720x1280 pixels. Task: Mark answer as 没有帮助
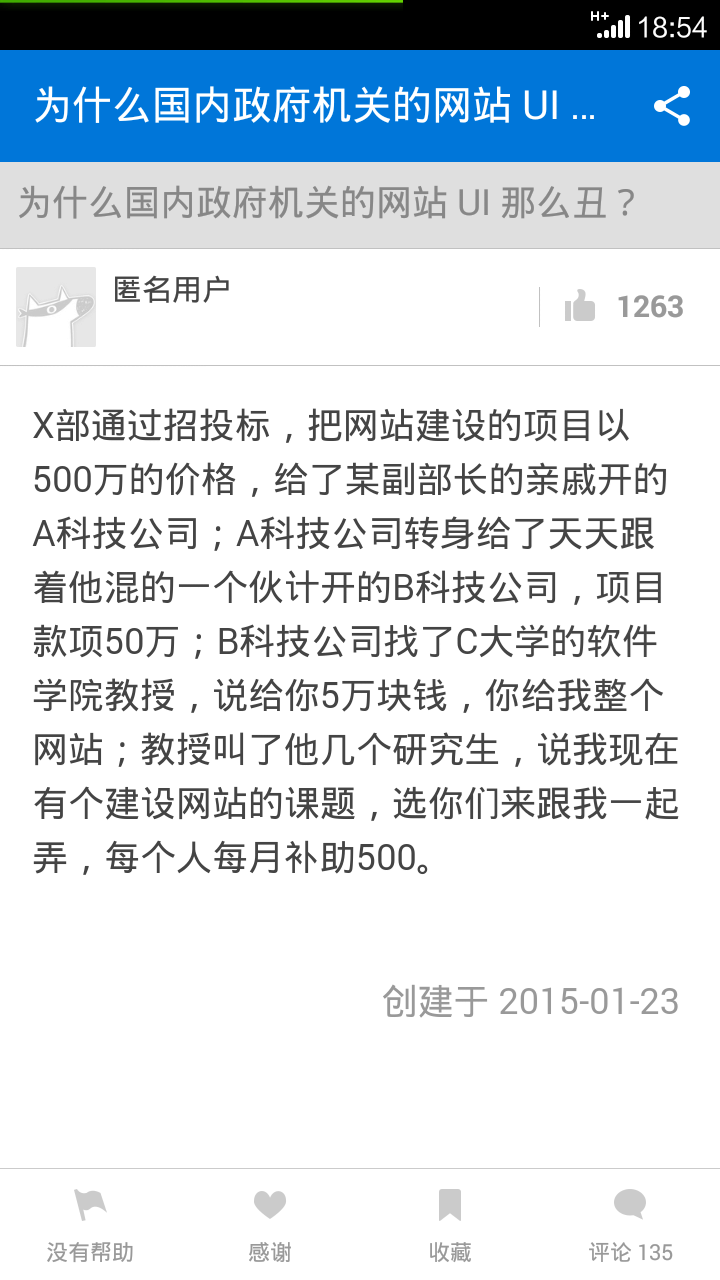pyautogui.click(x=90, y=1225)
